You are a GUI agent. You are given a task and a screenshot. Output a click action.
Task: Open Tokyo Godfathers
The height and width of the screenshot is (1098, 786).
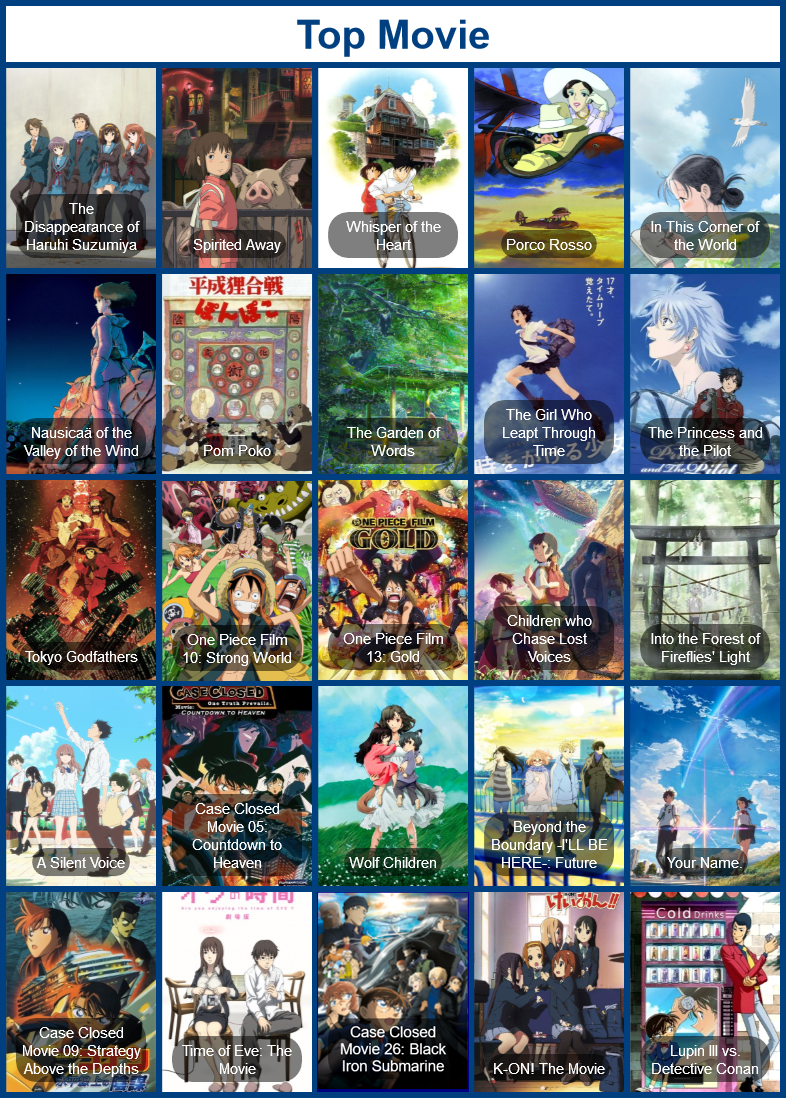click(81, 579)
